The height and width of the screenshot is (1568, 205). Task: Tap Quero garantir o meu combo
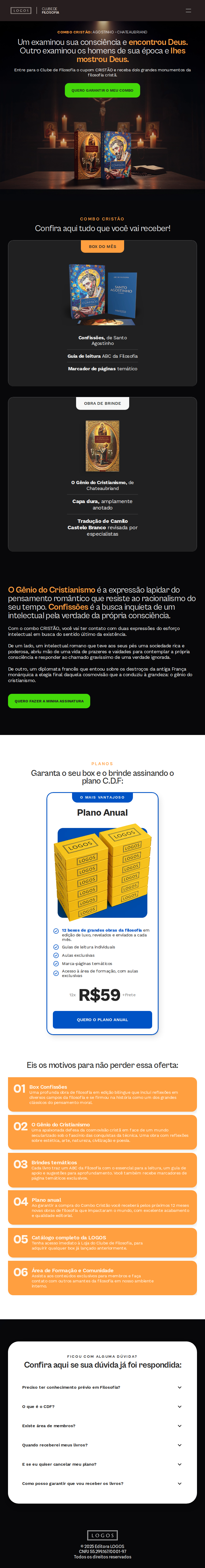point(102,90)
